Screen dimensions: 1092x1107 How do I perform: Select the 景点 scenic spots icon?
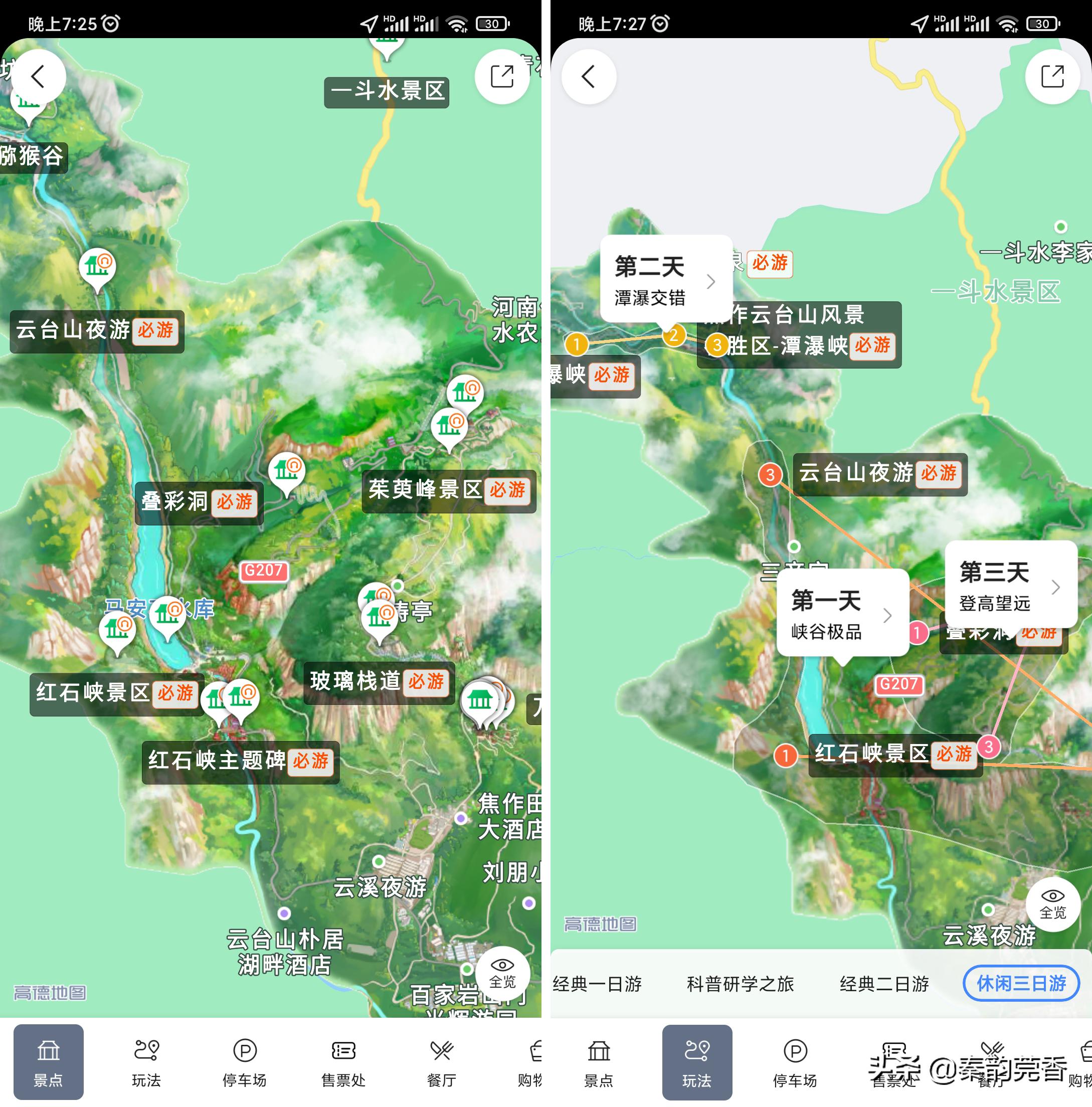[49, 1063]
